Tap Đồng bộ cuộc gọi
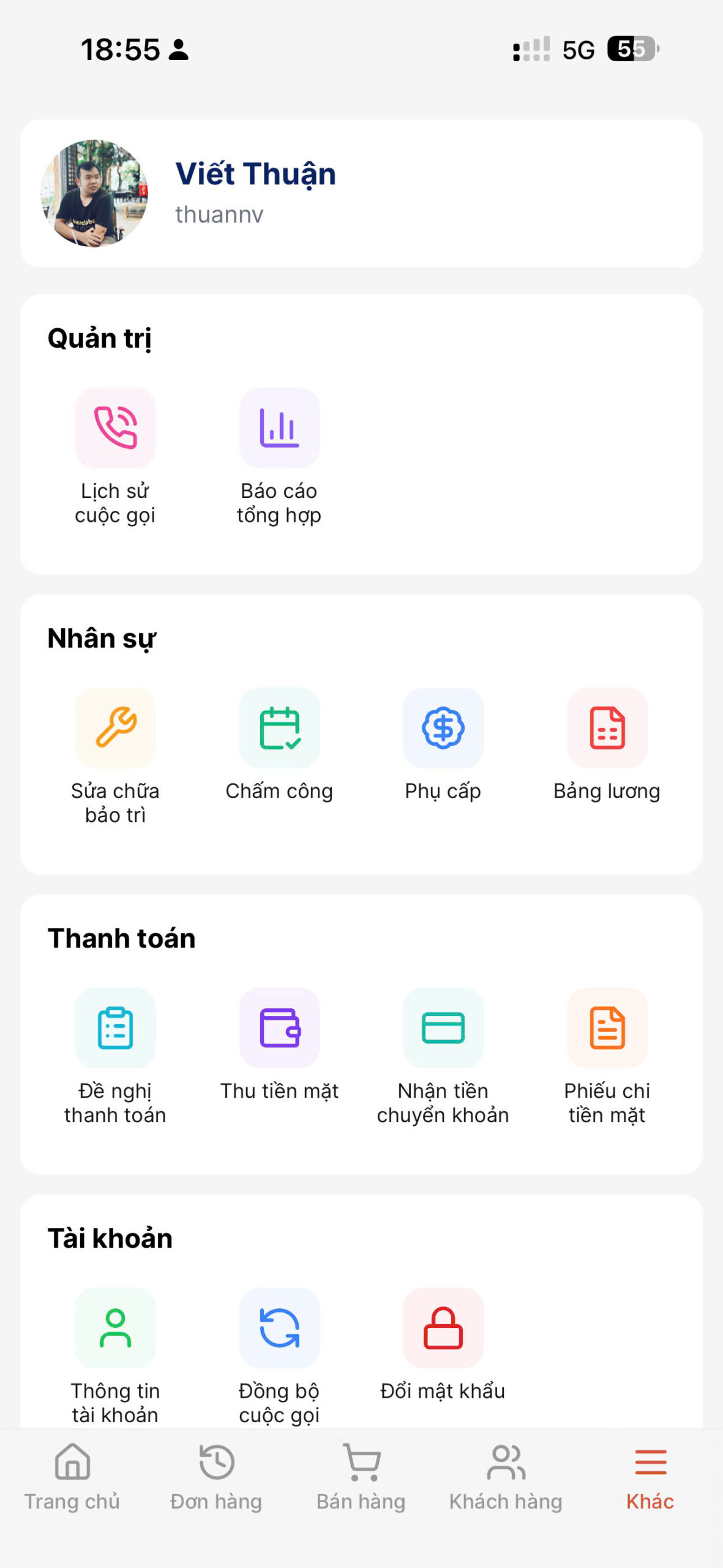 [279, 1328]
